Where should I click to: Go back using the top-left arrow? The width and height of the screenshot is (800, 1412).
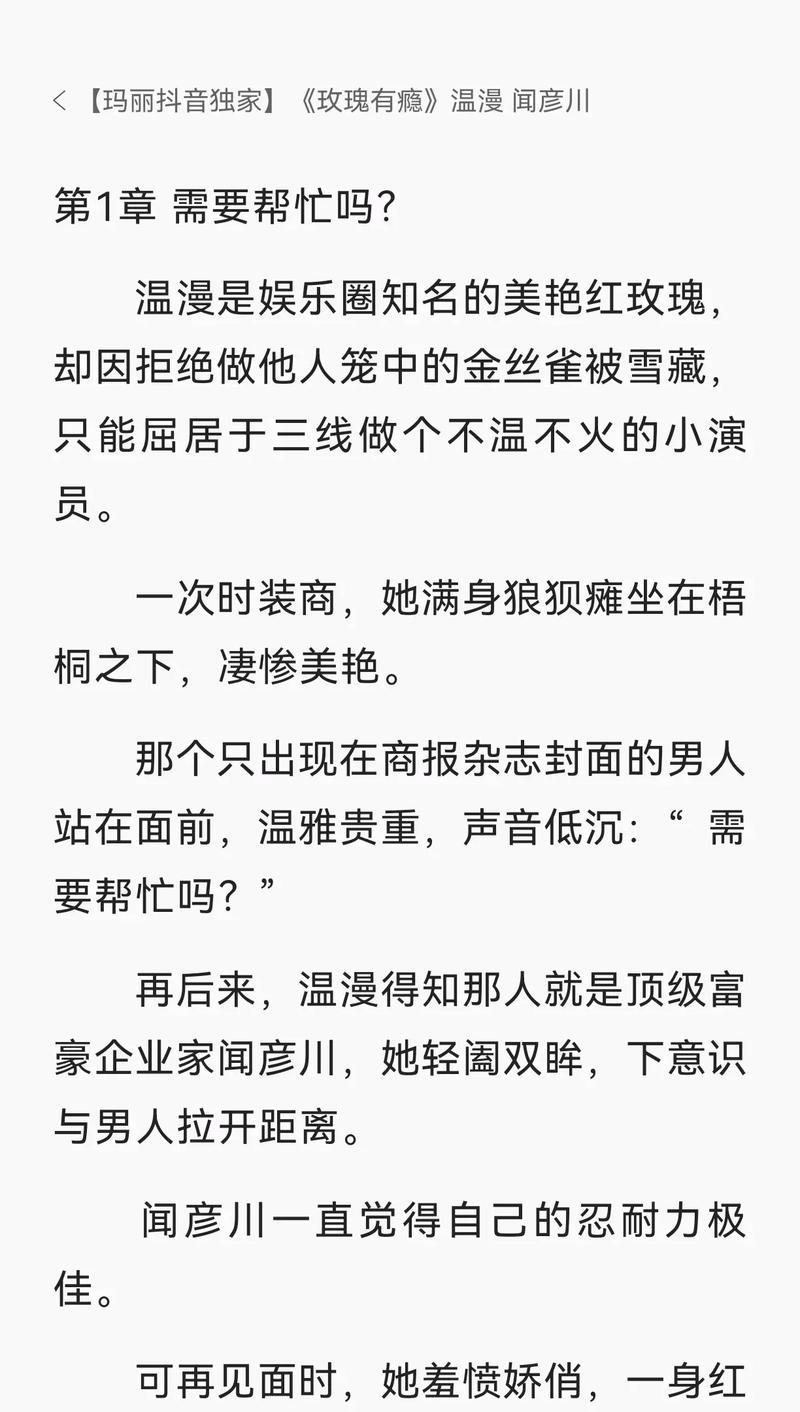click(60, 102)
